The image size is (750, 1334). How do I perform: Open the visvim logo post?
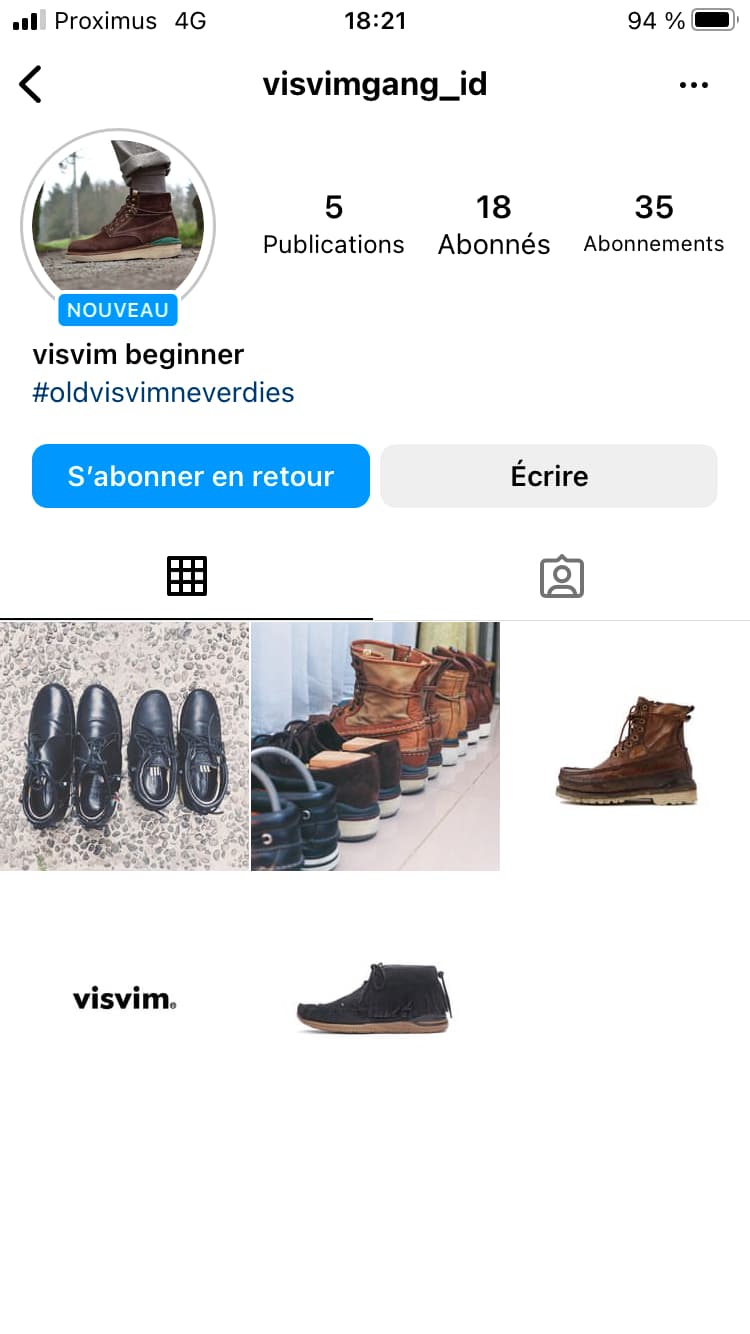124,997
